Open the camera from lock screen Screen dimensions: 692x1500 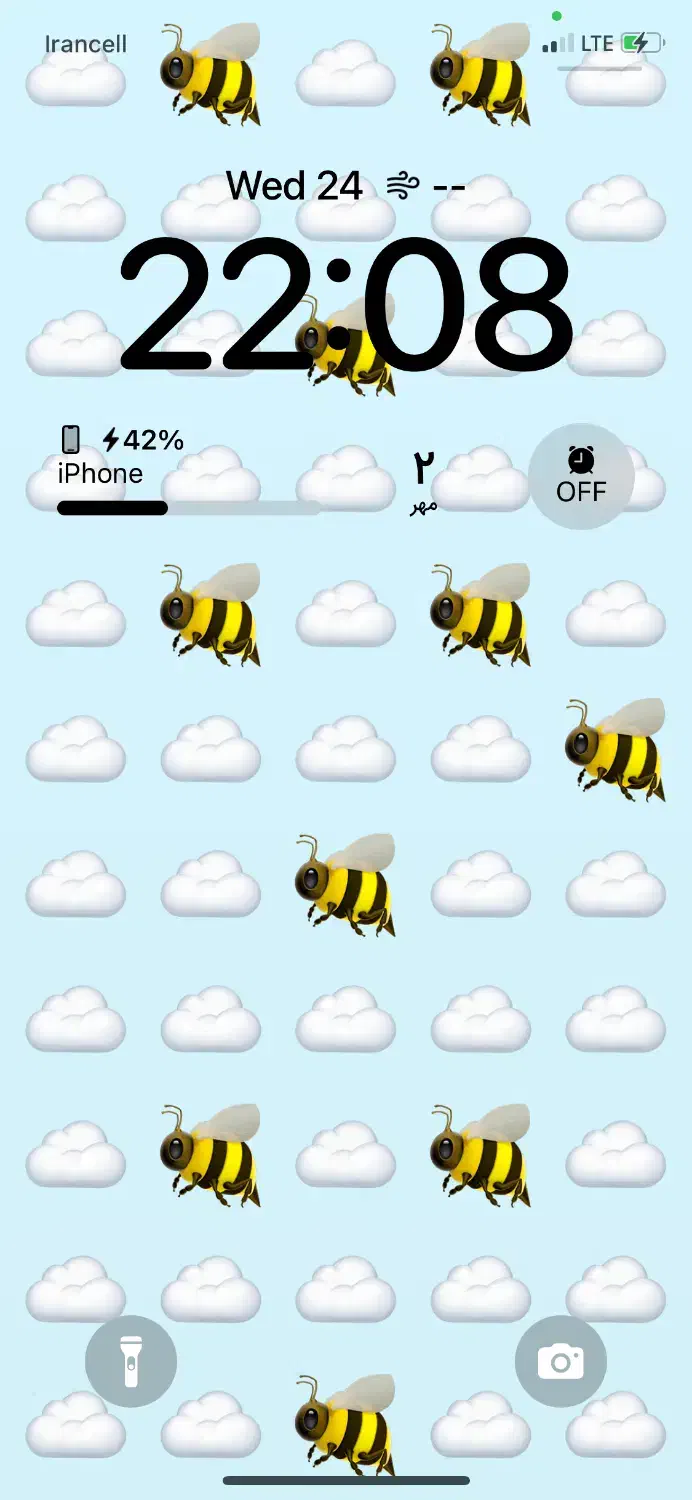pos(560,1361)
